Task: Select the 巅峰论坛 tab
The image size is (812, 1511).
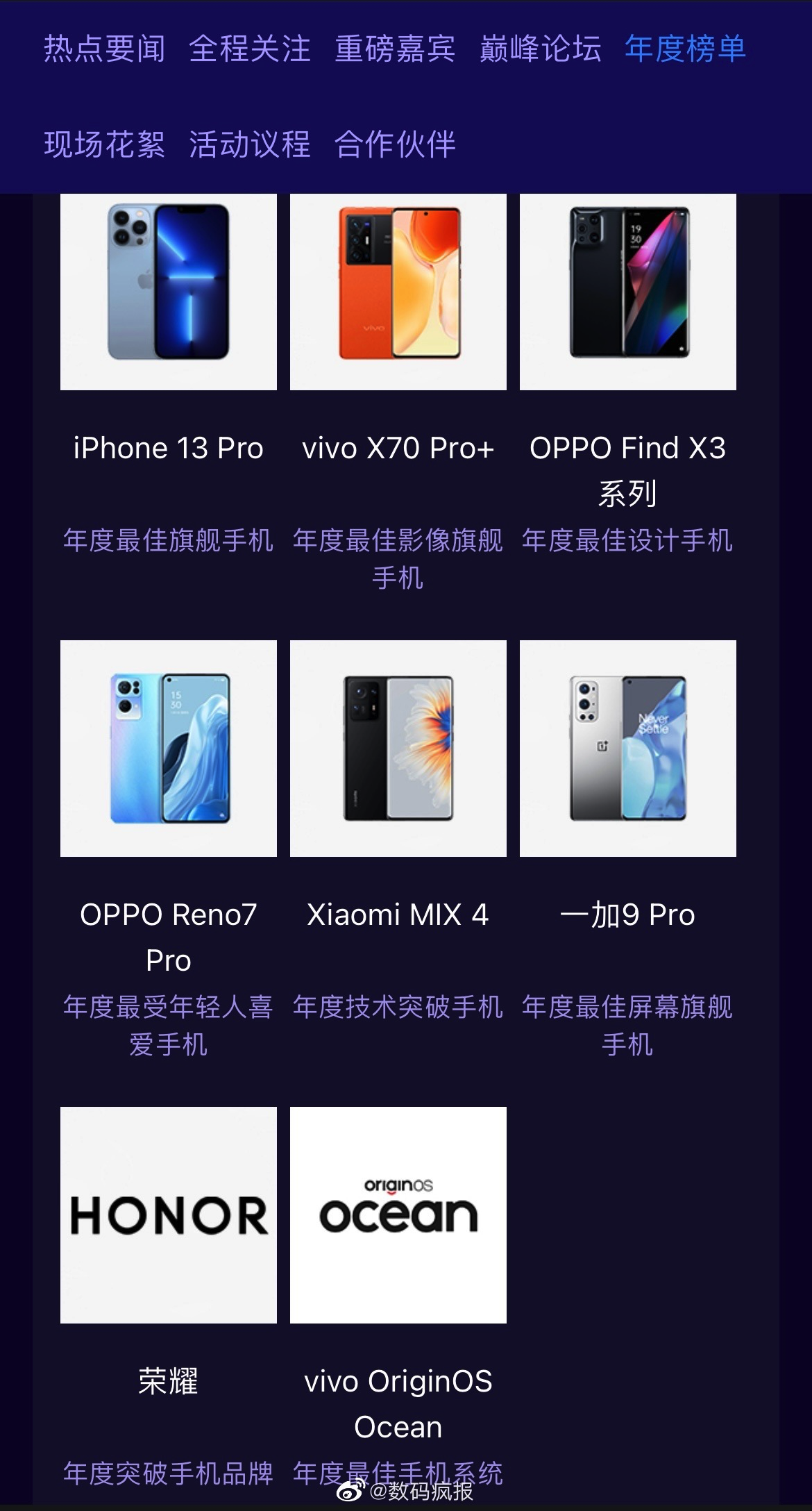Action: (540, 49)
